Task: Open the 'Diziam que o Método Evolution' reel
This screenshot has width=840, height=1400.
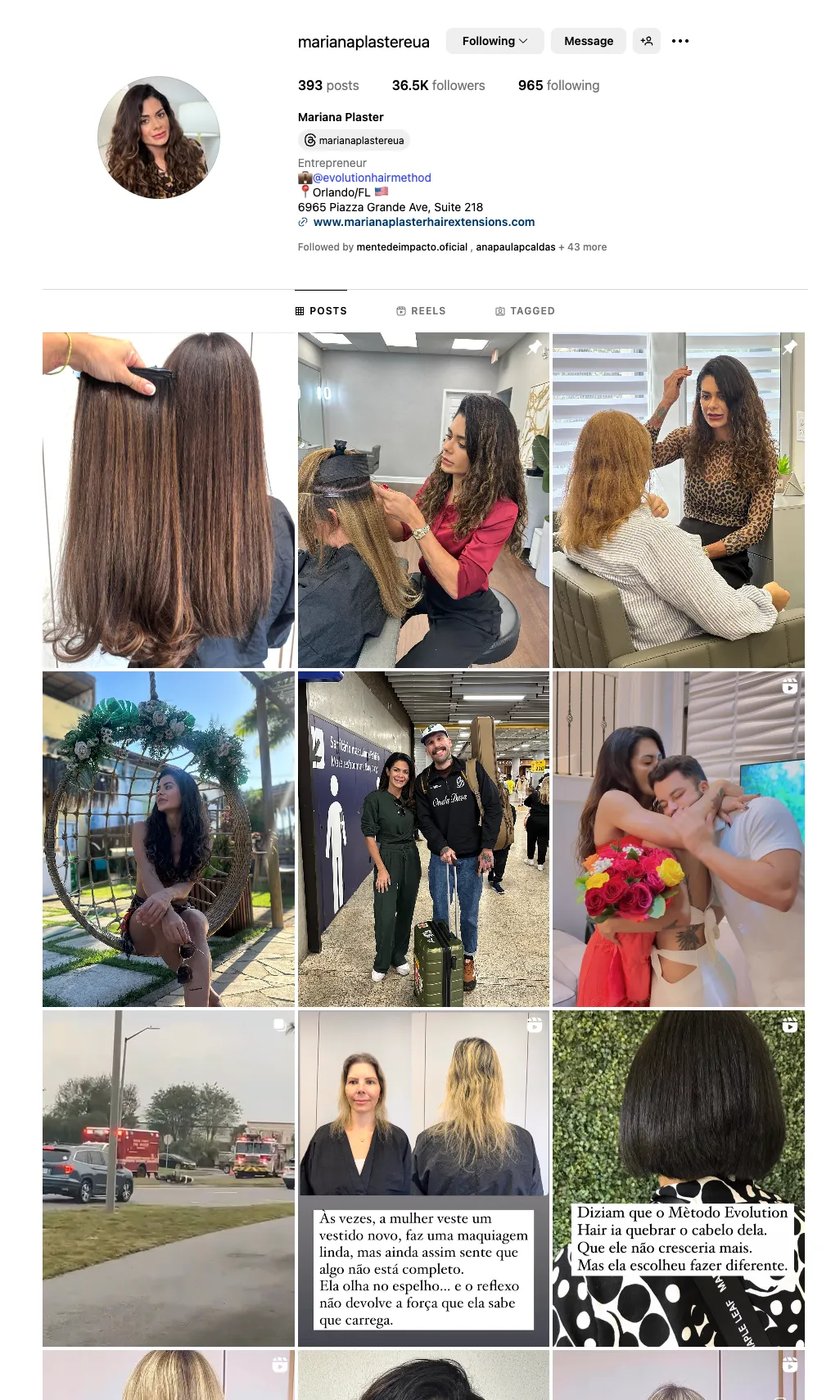Action: pos(679,1179)
